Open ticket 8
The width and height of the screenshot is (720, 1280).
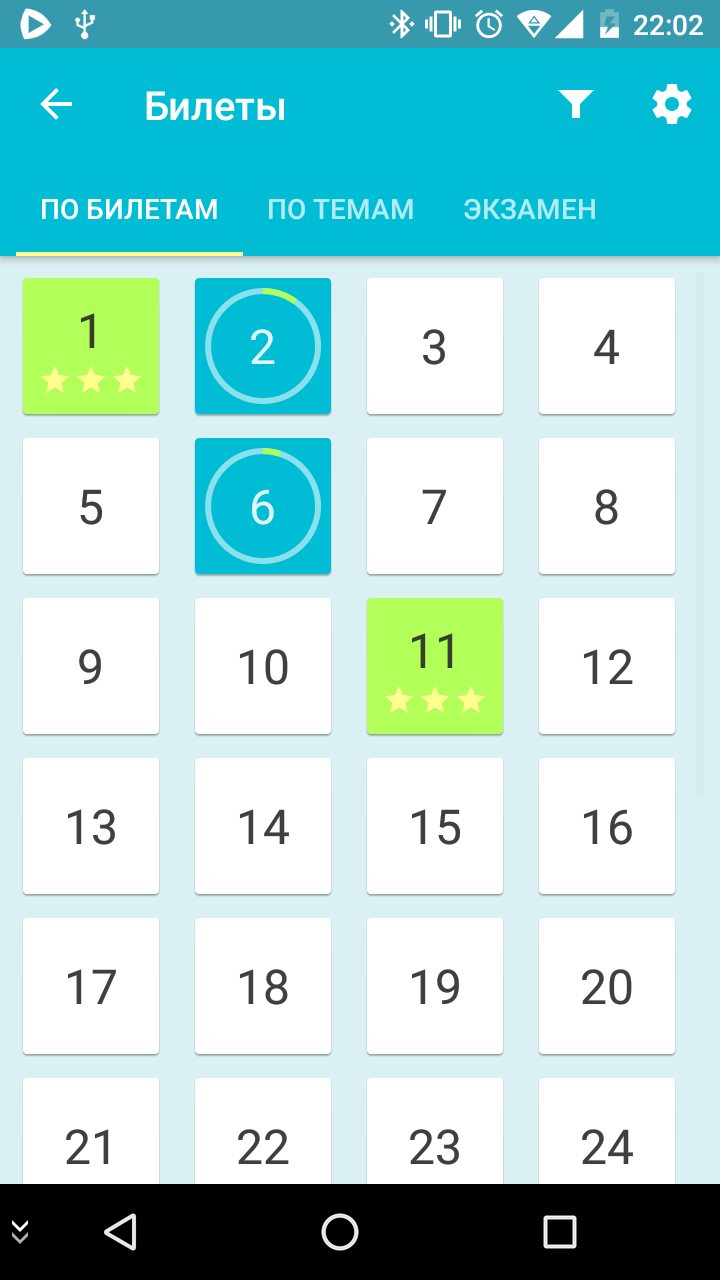pyautogui.click(x=607, y=506)
